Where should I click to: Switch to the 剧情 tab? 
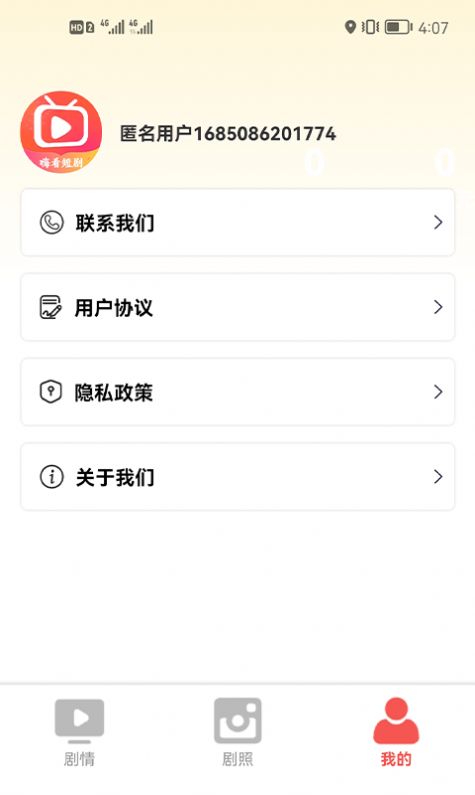coord(79,733)
